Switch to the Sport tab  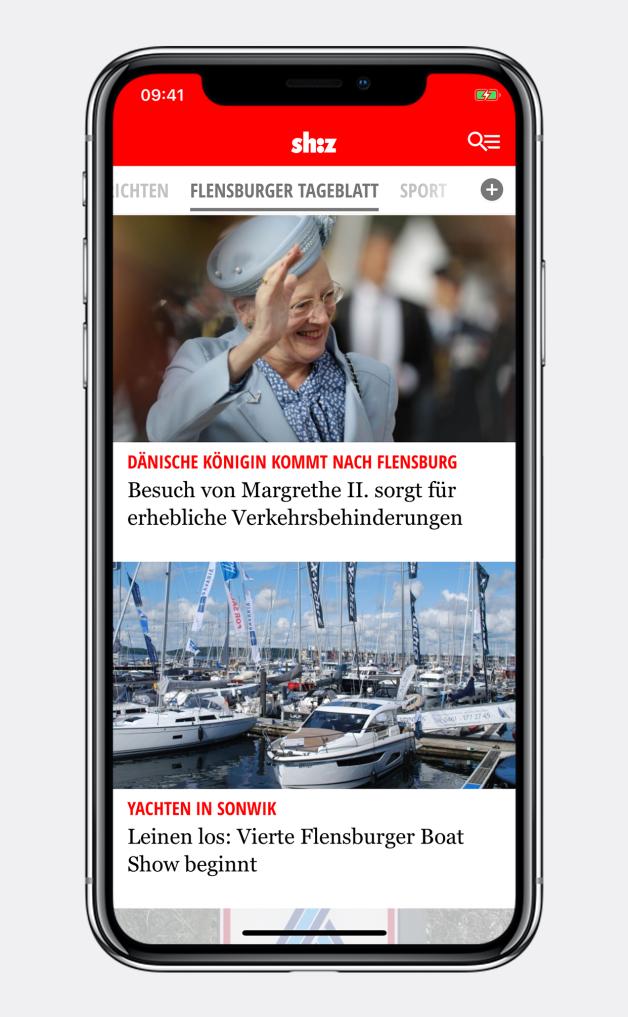tap(423, 191)
